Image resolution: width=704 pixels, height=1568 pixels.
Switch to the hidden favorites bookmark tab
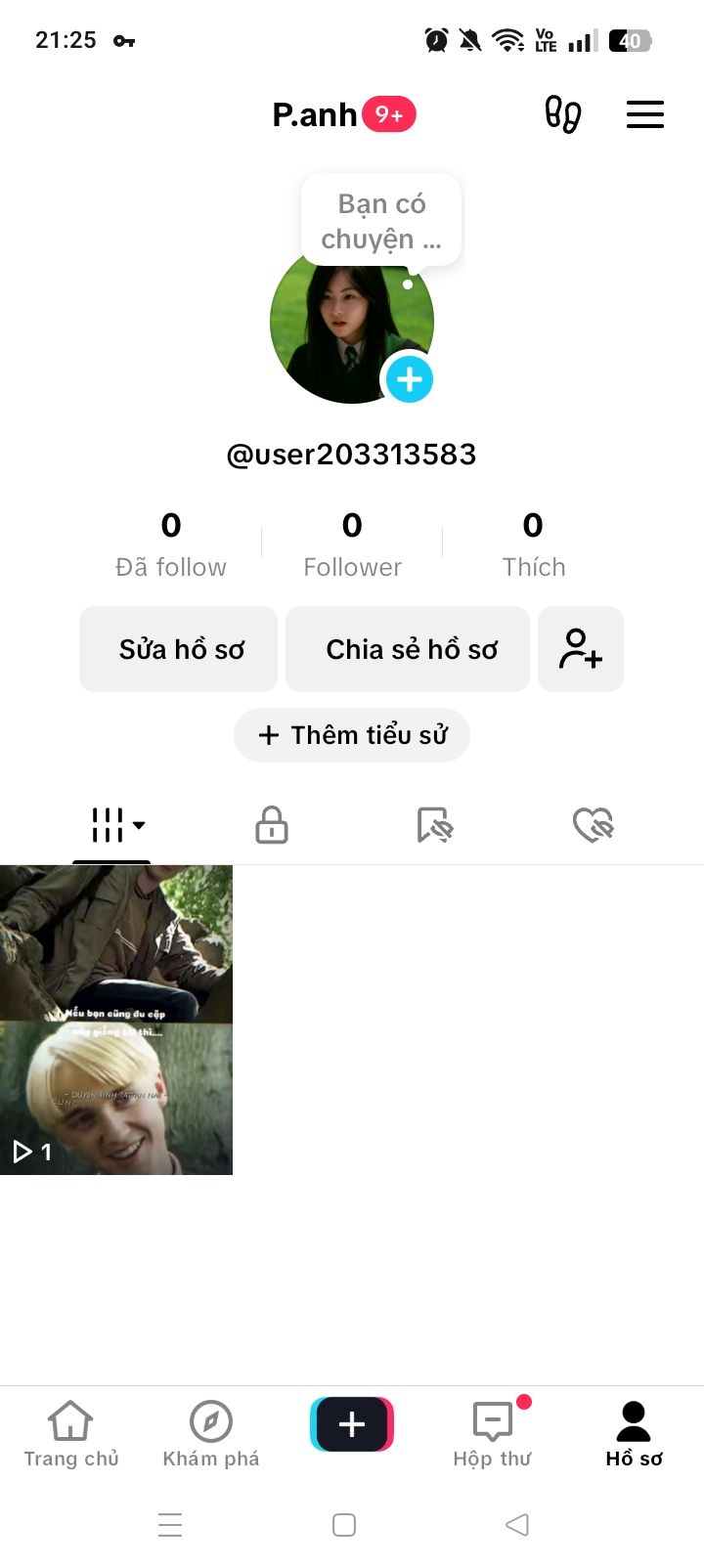click(434, 825)
